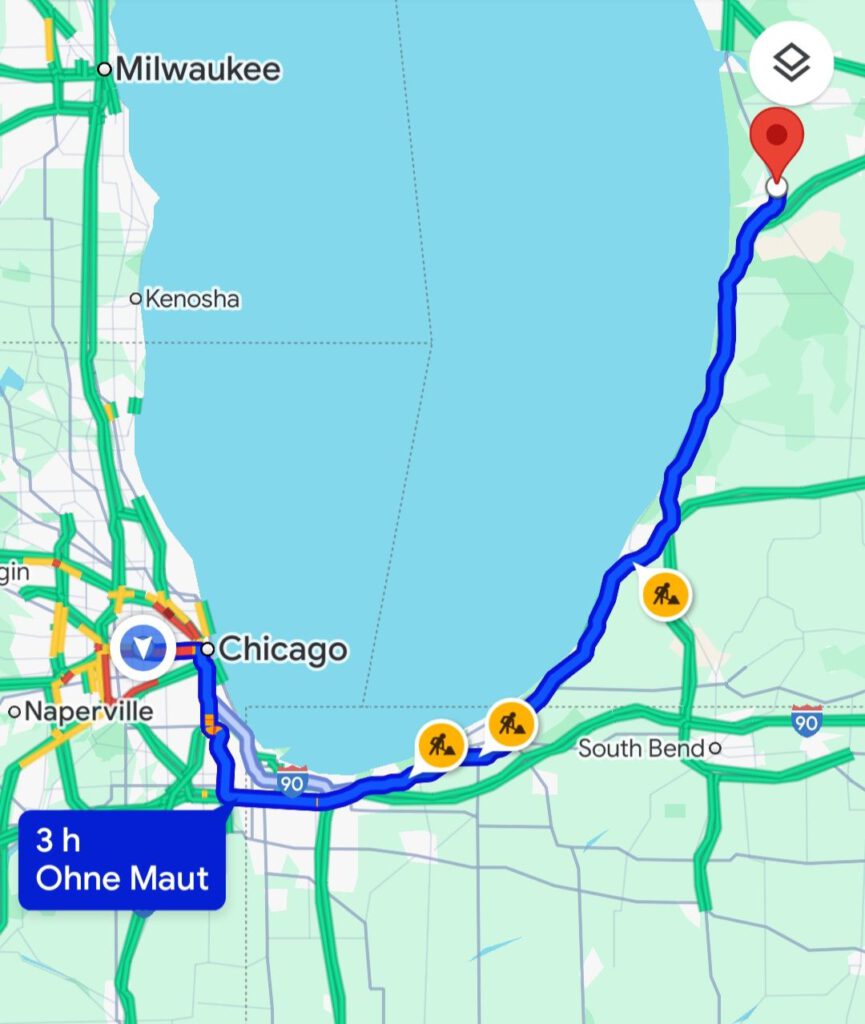Open the roadwork icon north of South Bend

pyautogui.click(x=666, y=595)
